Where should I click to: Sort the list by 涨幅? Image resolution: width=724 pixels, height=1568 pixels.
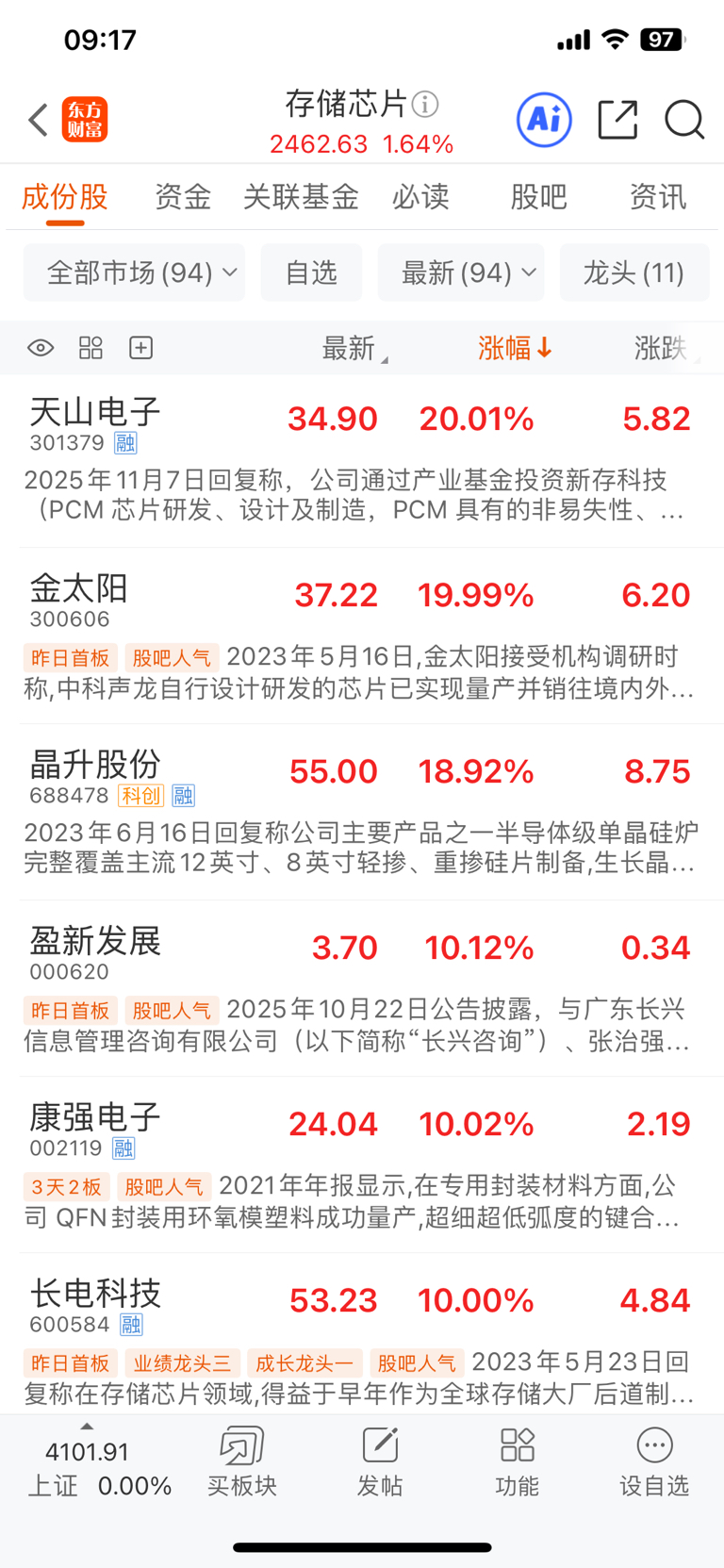click(x=514, y=349)
